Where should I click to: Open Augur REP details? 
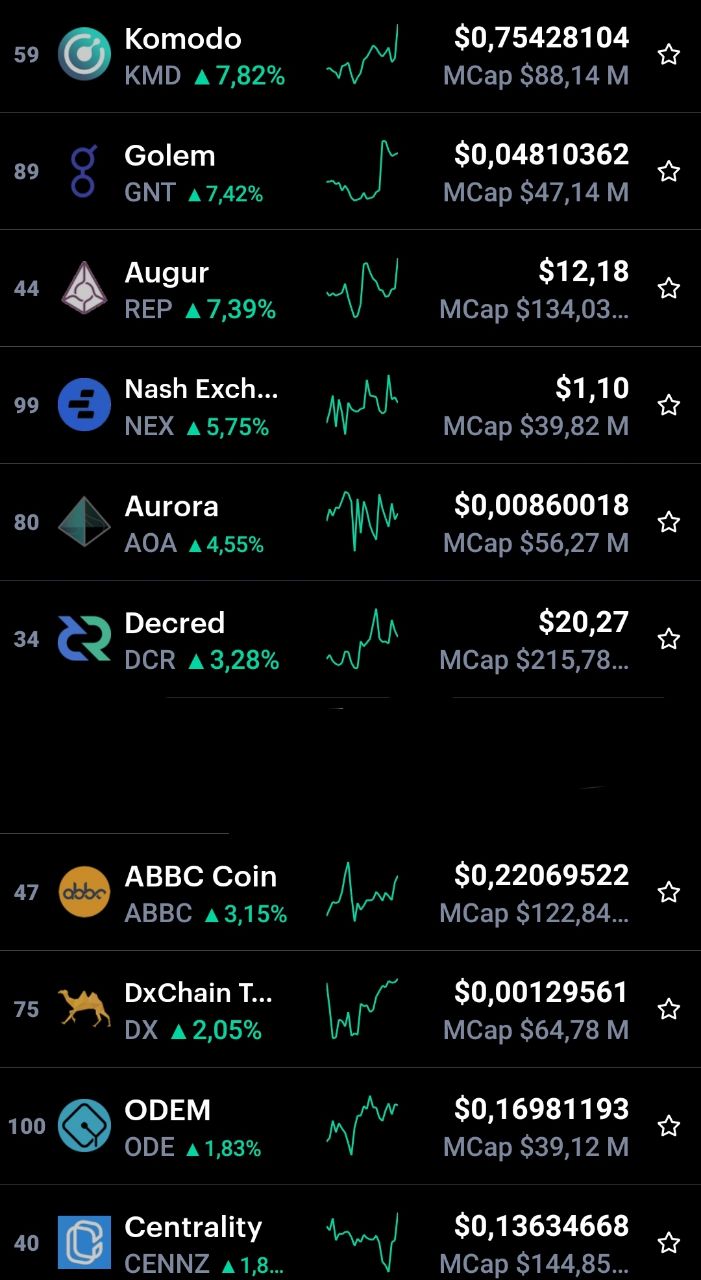pyautogui.click(x=350, y=288)
